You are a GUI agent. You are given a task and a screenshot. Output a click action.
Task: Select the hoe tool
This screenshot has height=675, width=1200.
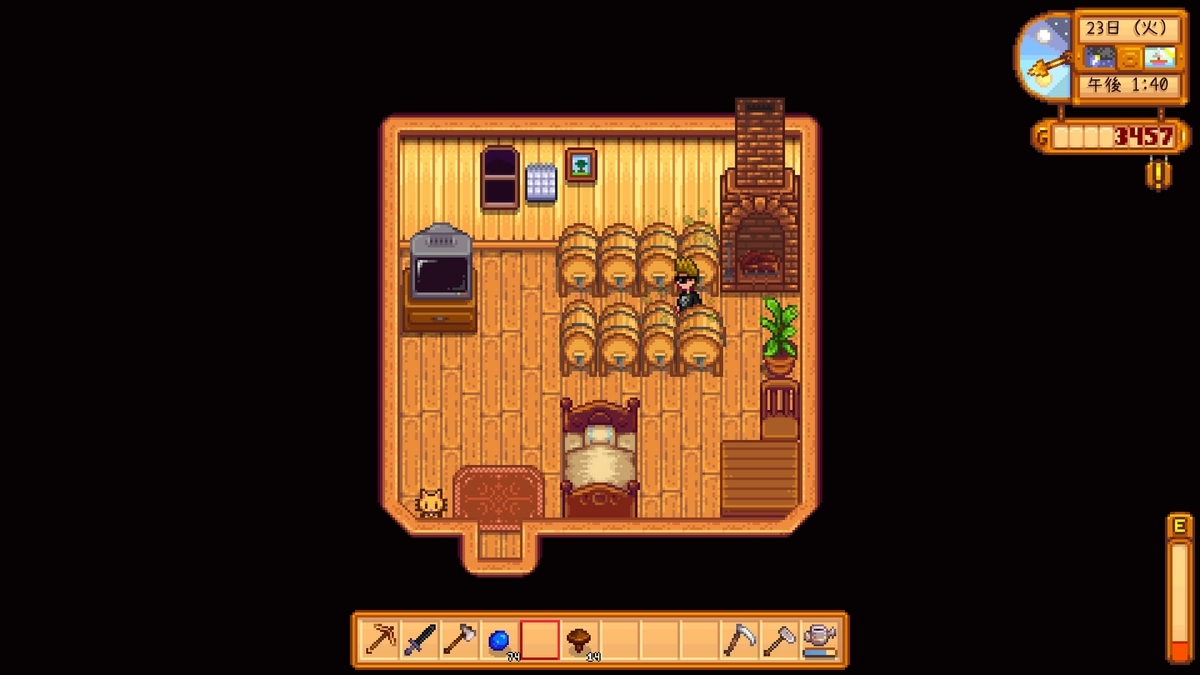[779, 639]
